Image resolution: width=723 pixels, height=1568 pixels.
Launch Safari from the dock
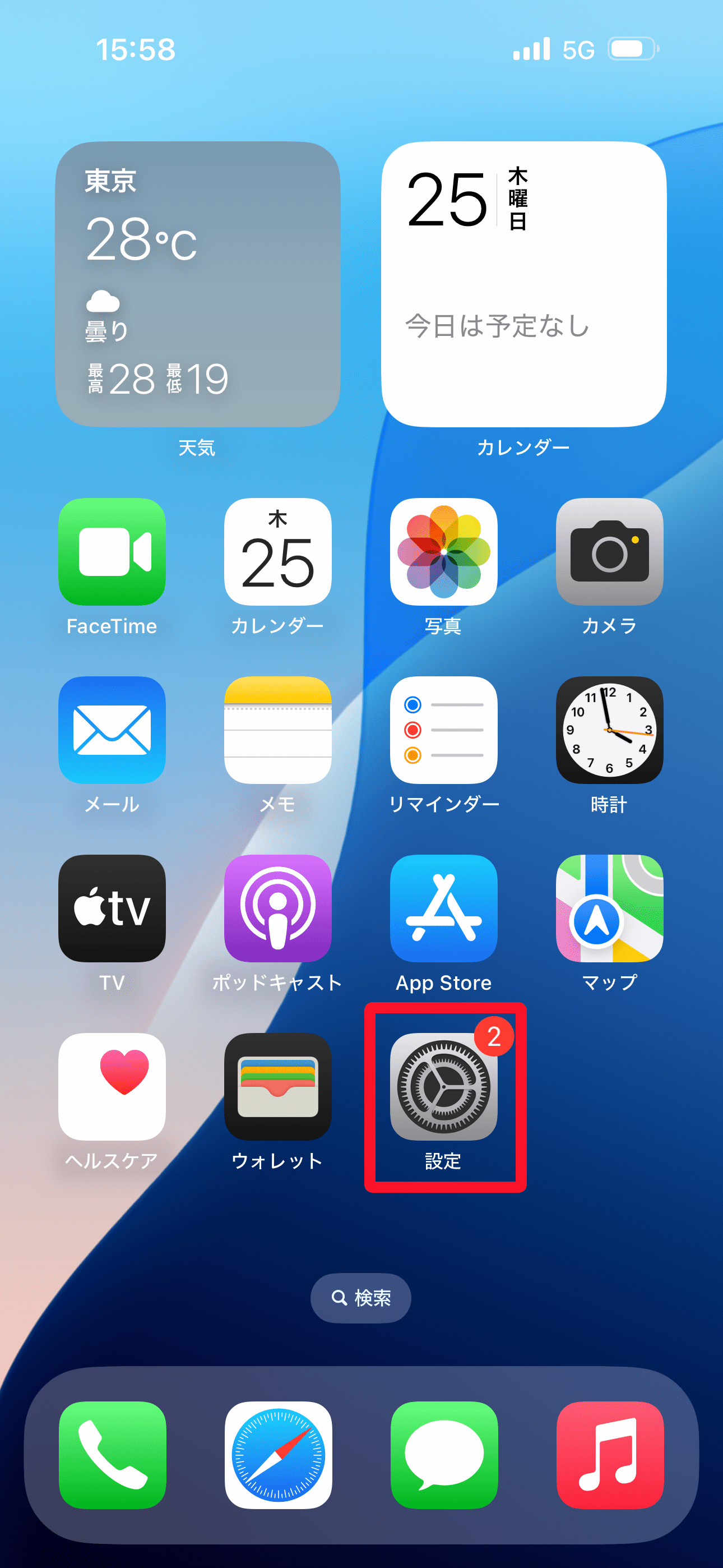(277, 1455)
